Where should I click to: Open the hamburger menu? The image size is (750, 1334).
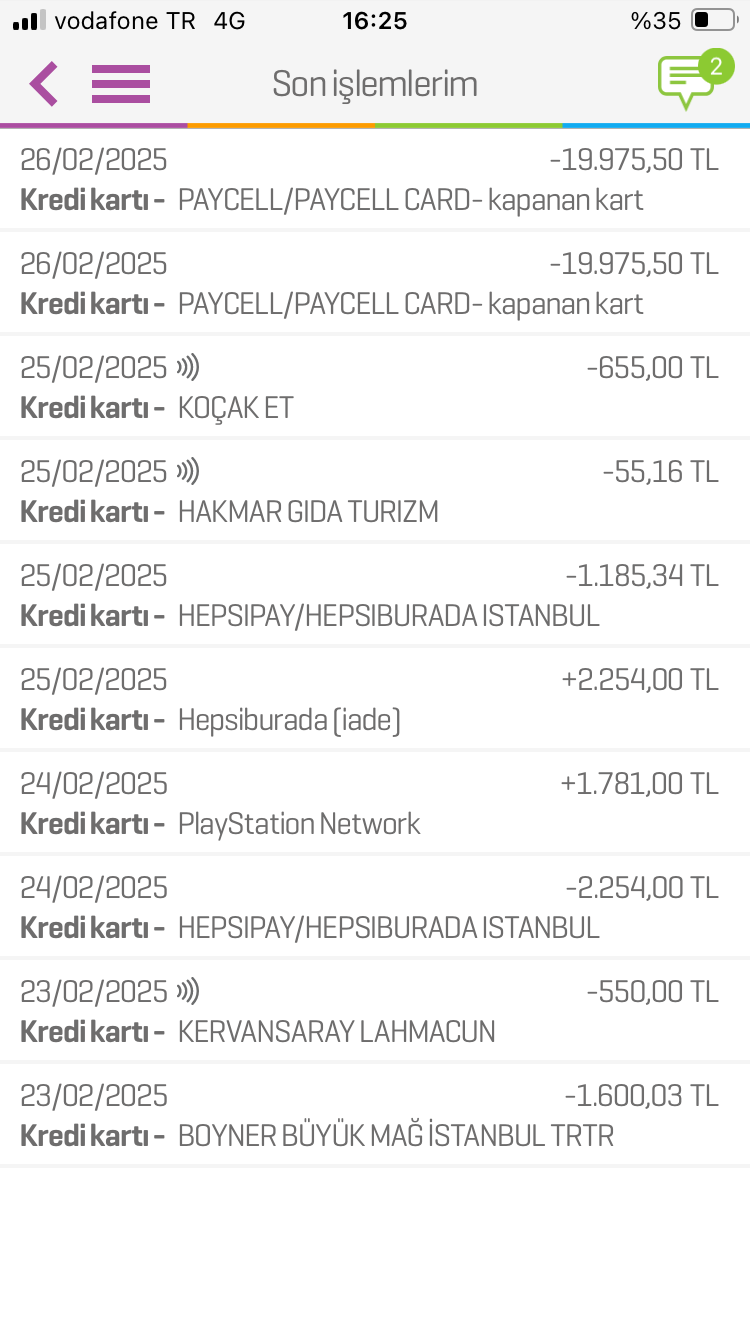coord(121,84)
